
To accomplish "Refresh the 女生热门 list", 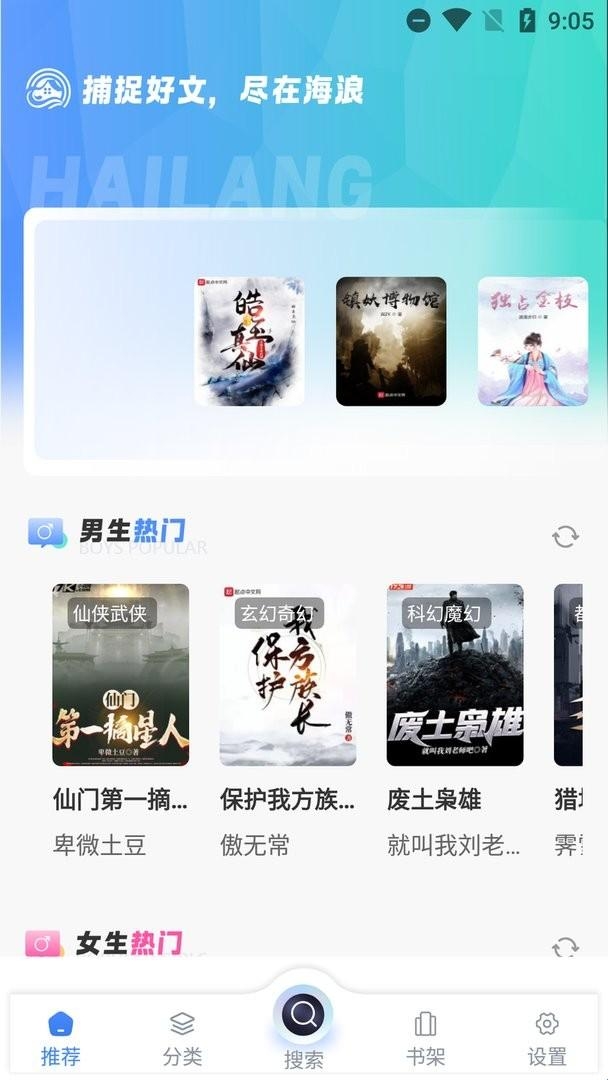I will tap(565, 946).
